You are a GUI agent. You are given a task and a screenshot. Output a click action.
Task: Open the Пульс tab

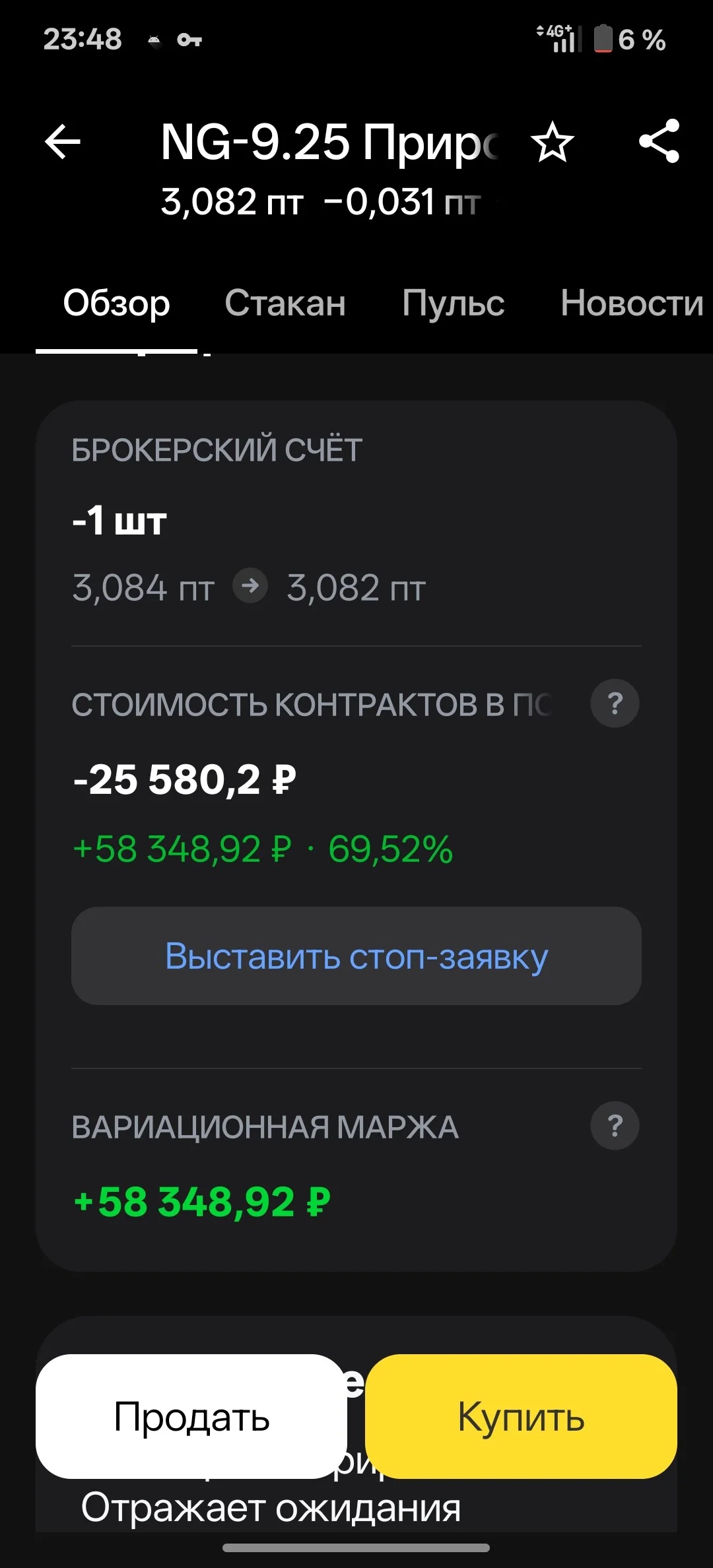tap(454, 304)
